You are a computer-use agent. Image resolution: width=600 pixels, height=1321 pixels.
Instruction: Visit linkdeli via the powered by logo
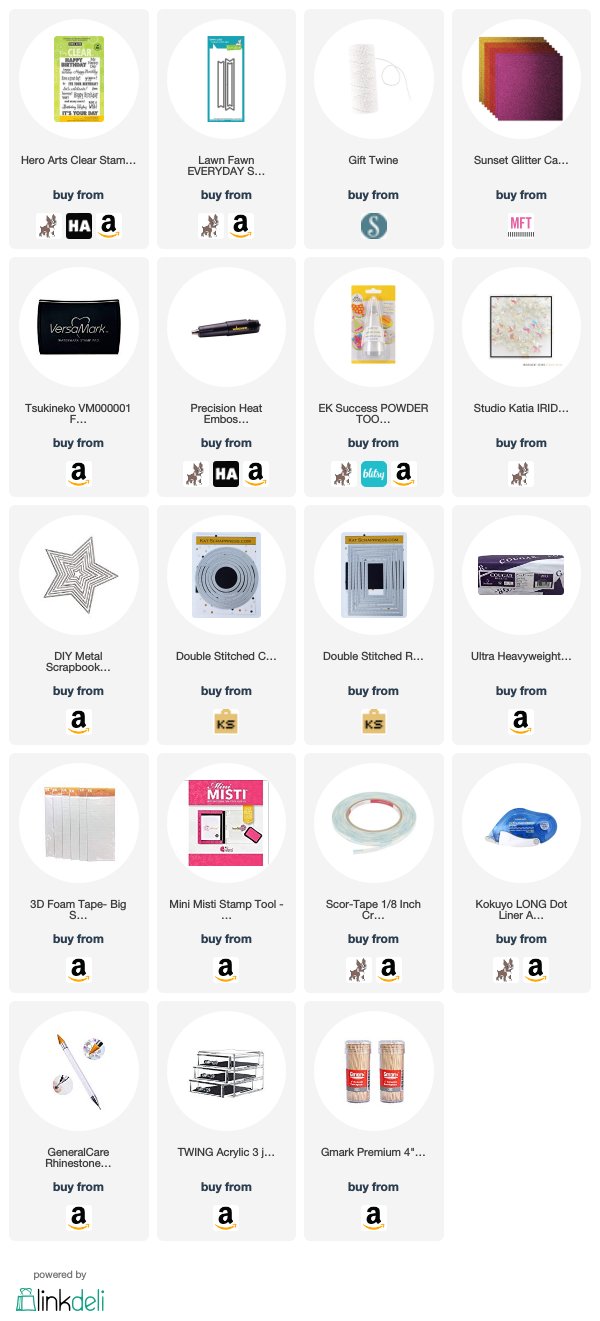(60, 1298)
